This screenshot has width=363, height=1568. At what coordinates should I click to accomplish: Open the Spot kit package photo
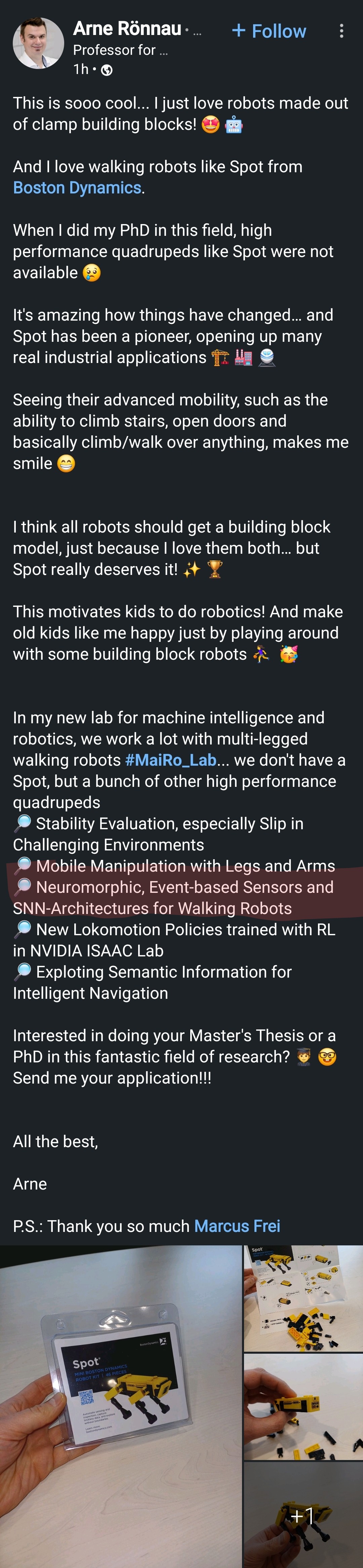pyautogui.click(x=121, y=1406)
